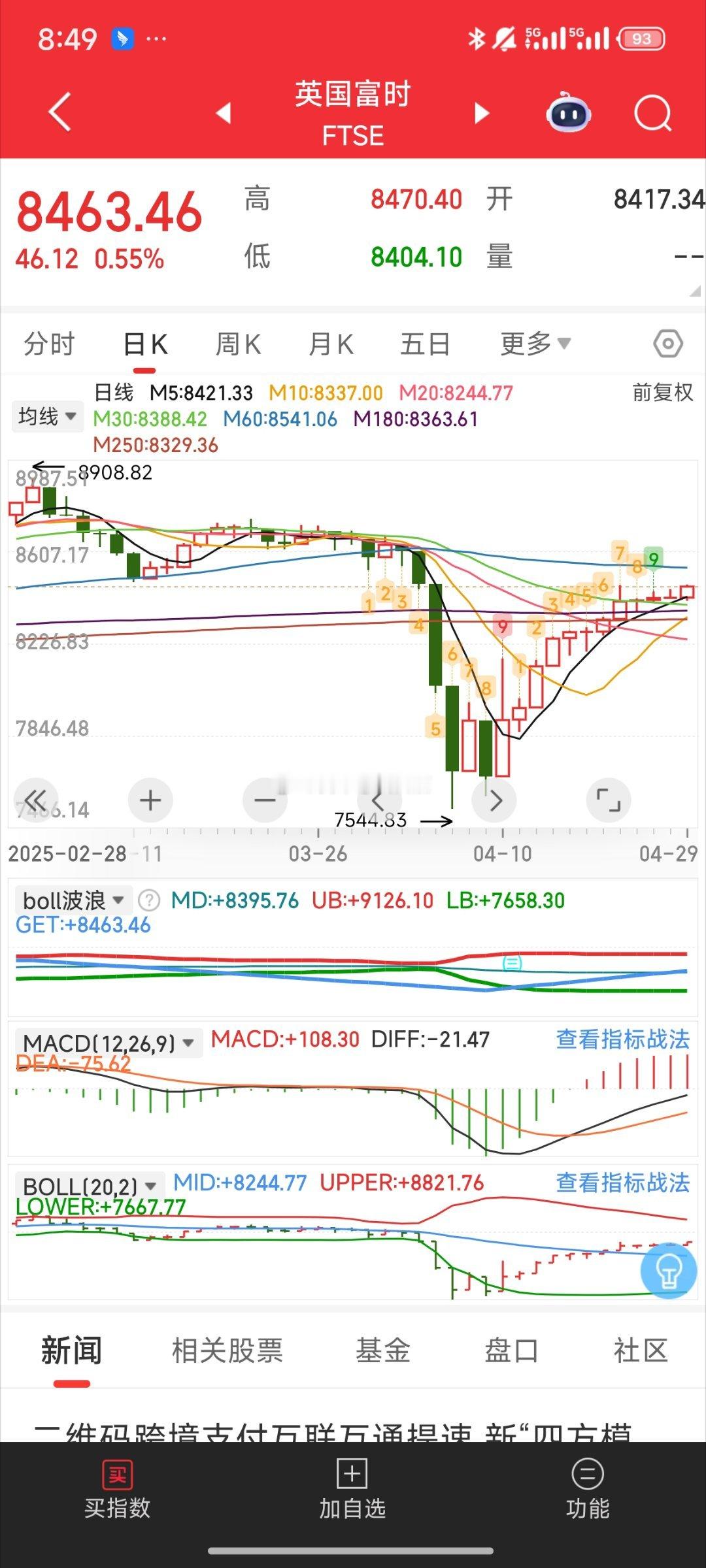706x1568 pixels.
Task: Switch to the 分时 chart tab
Action: coord(49,344)
